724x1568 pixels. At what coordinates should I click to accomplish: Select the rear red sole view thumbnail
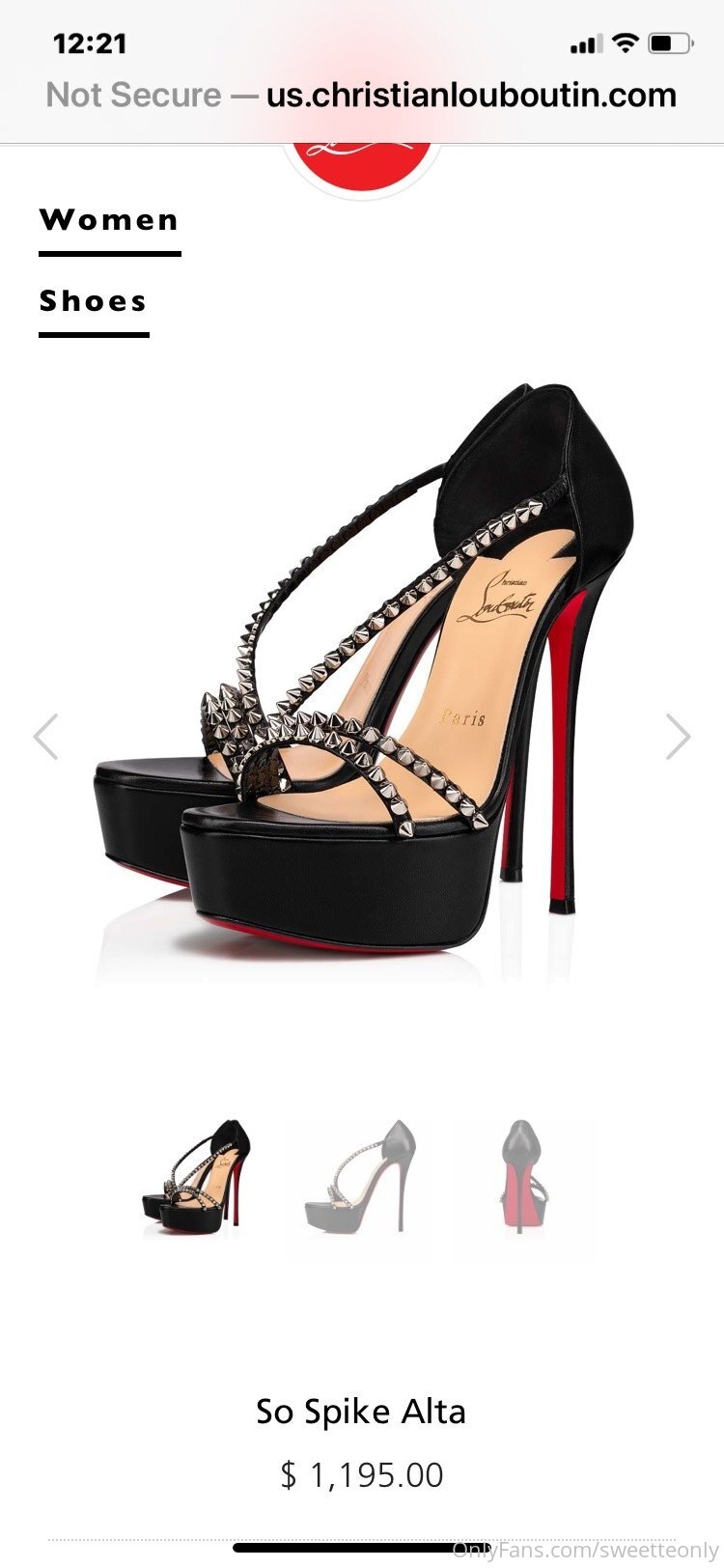(x=524, y=1177)
